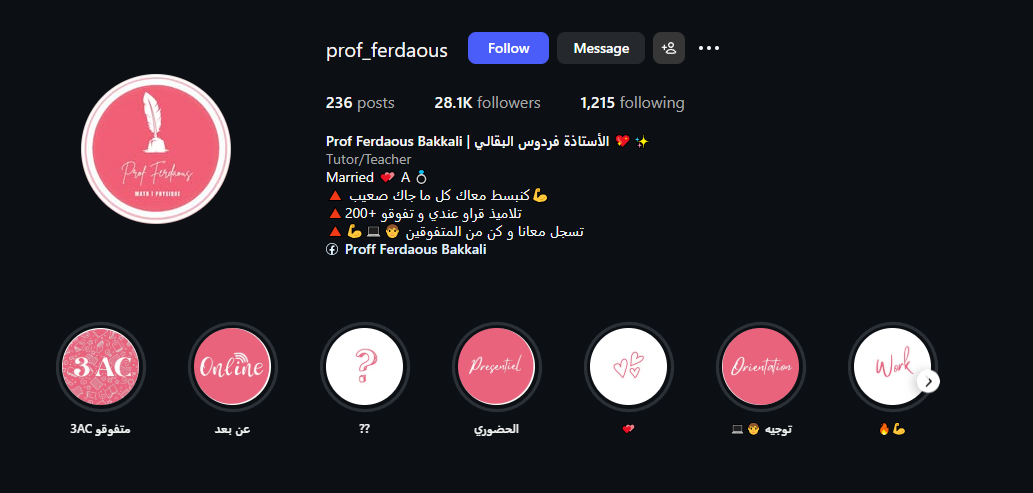
Task: View the 28.1K followers list
Action: pyautogui.click(x=487, y=103)
